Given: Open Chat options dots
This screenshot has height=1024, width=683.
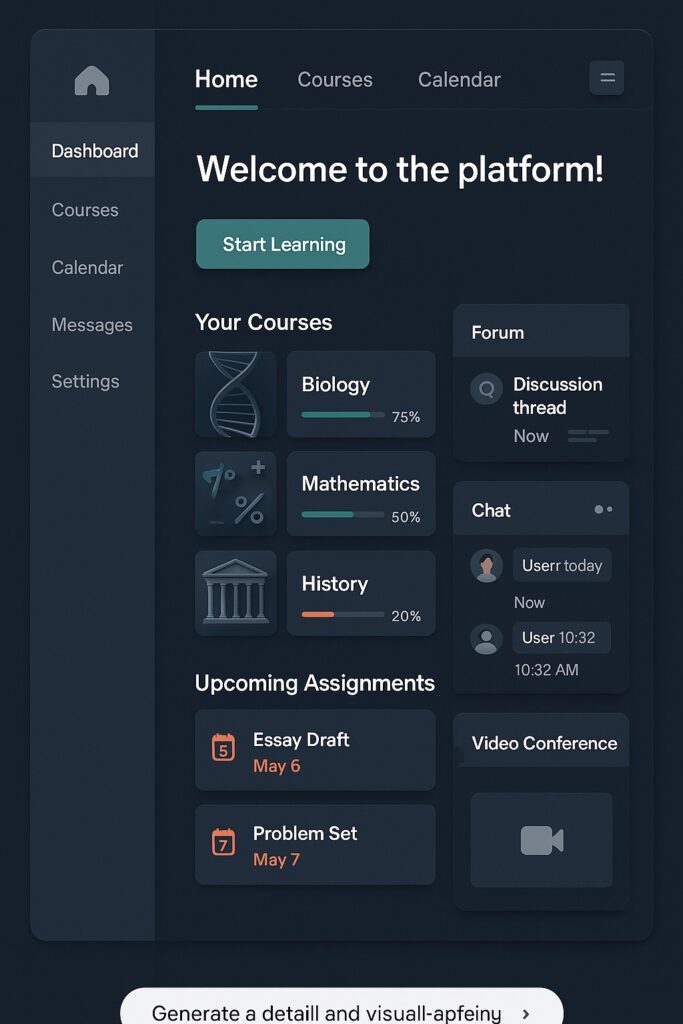Looking at the screenshot, I should click(x=603, y=510).
